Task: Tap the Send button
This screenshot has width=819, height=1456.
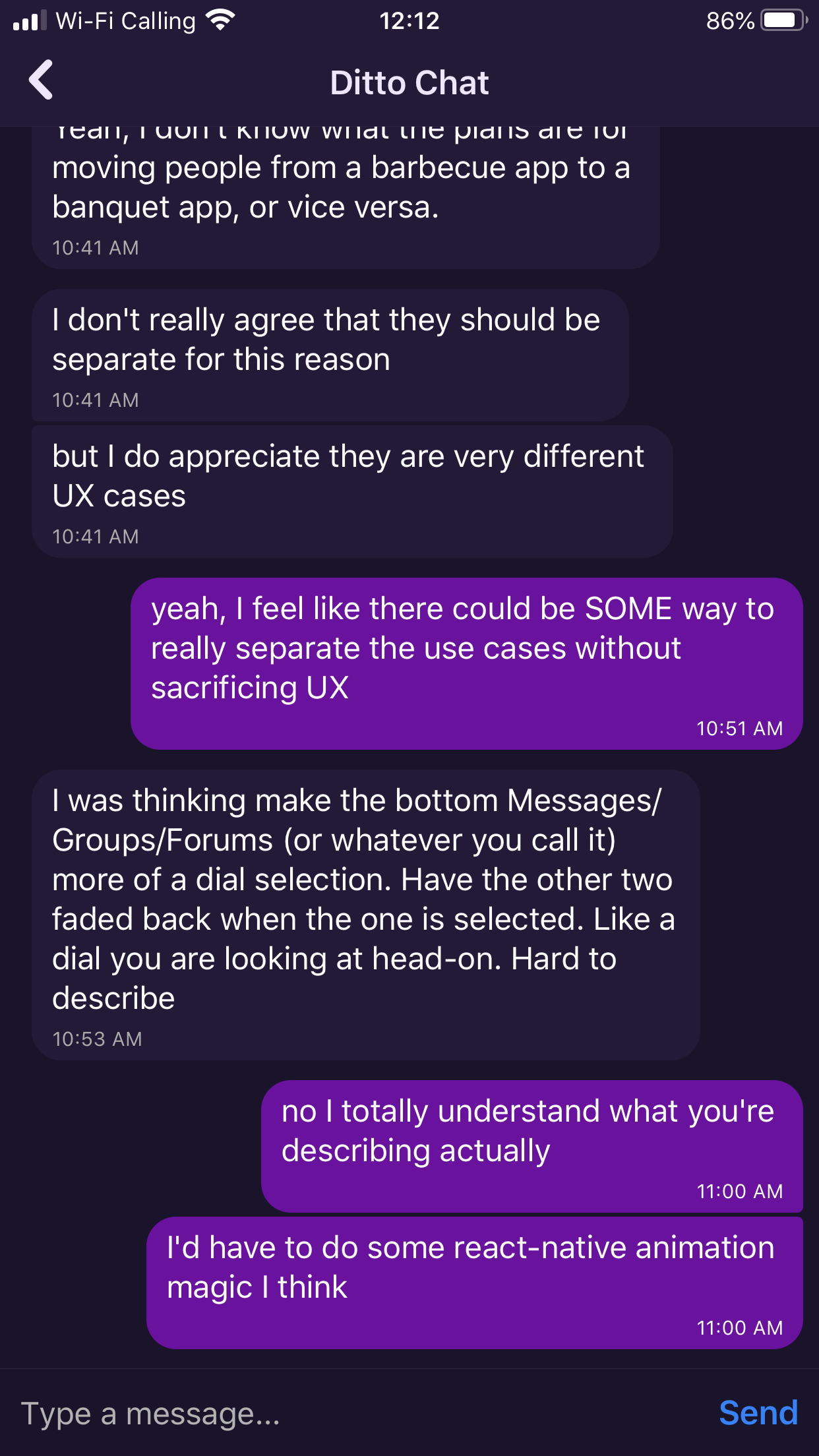Action: point(758,1413)
